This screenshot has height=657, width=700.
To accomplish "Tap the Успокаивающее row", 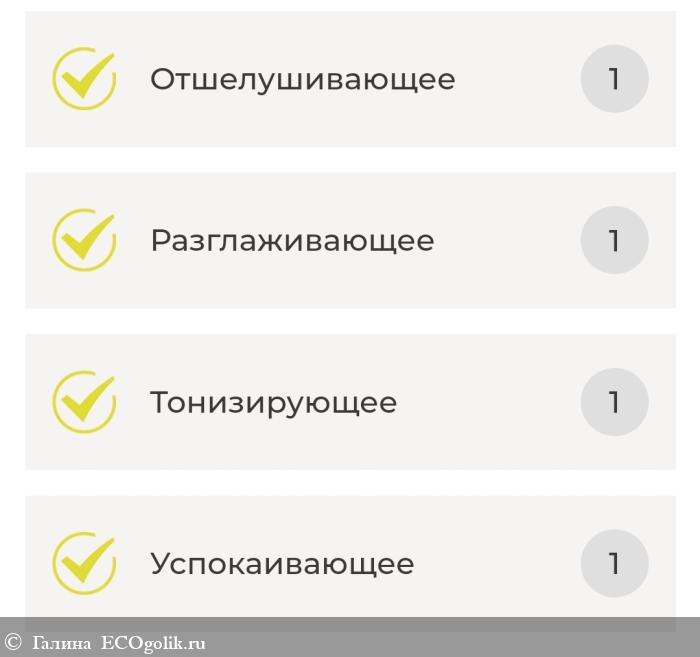I will (281, 564).
